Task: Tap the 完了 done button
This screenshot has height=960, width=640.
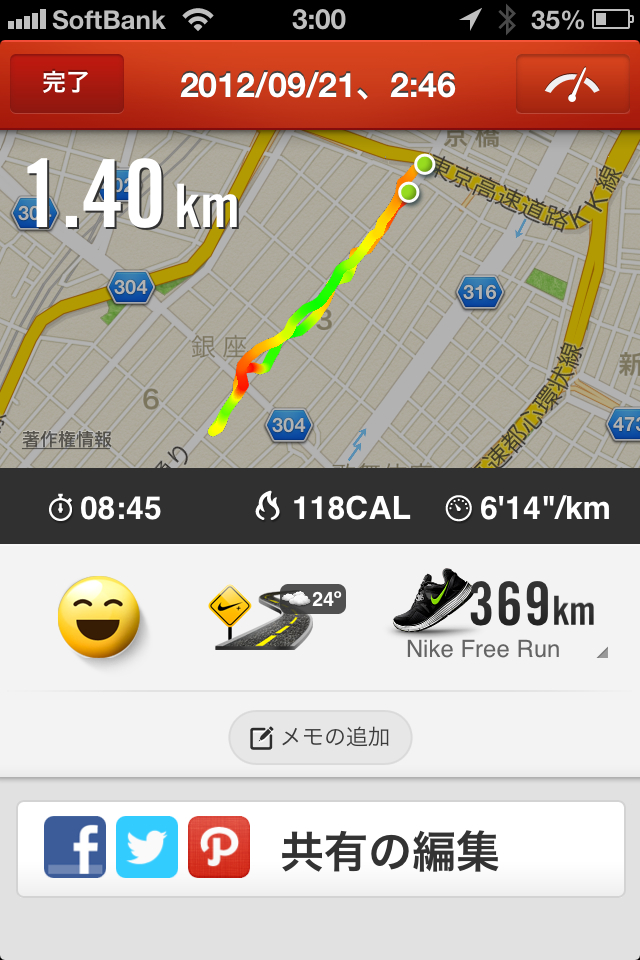Action: [x=67, y=84]
